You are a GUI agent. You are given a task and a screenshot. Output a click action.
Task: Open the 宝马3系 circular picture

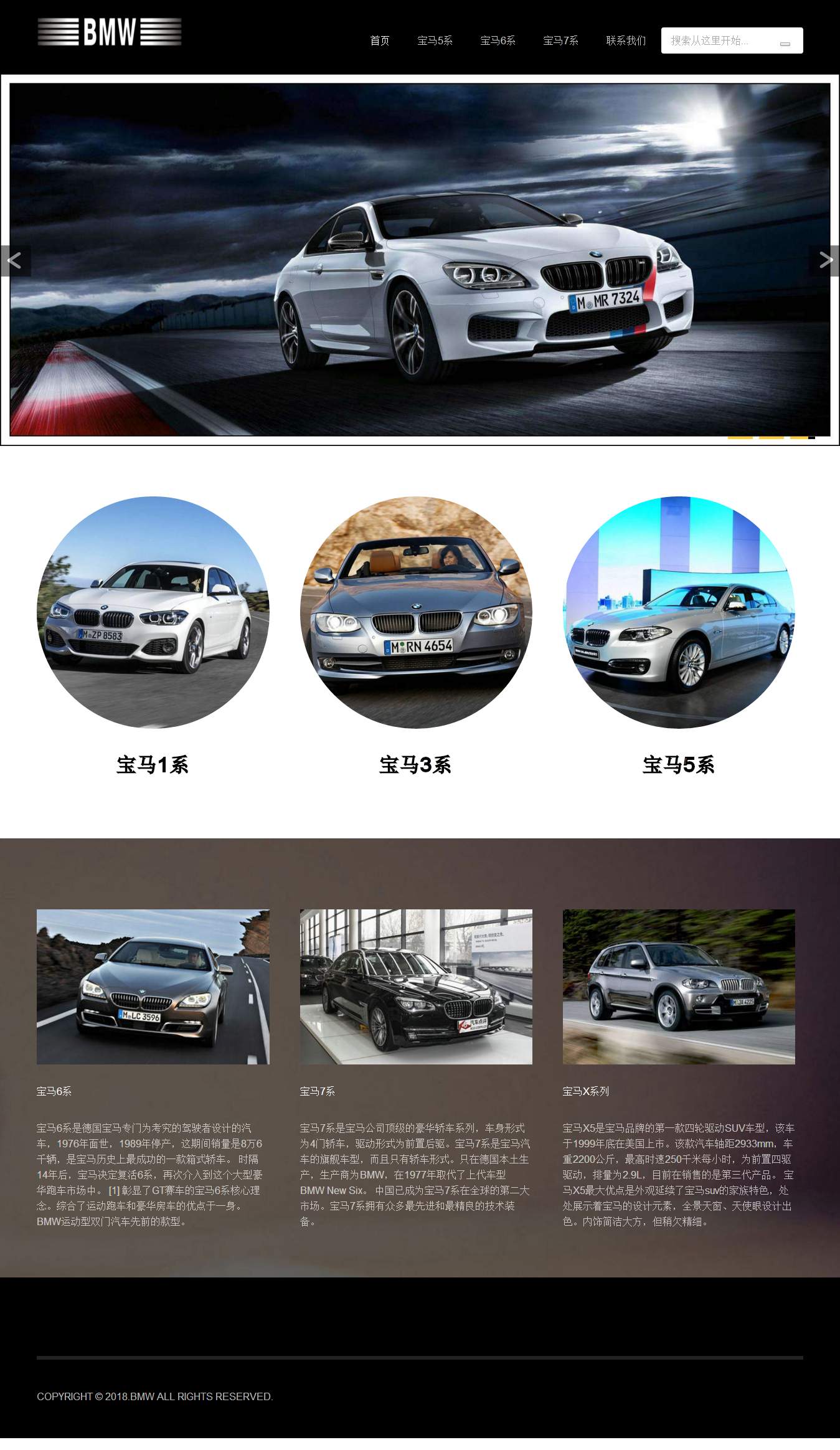416,612
